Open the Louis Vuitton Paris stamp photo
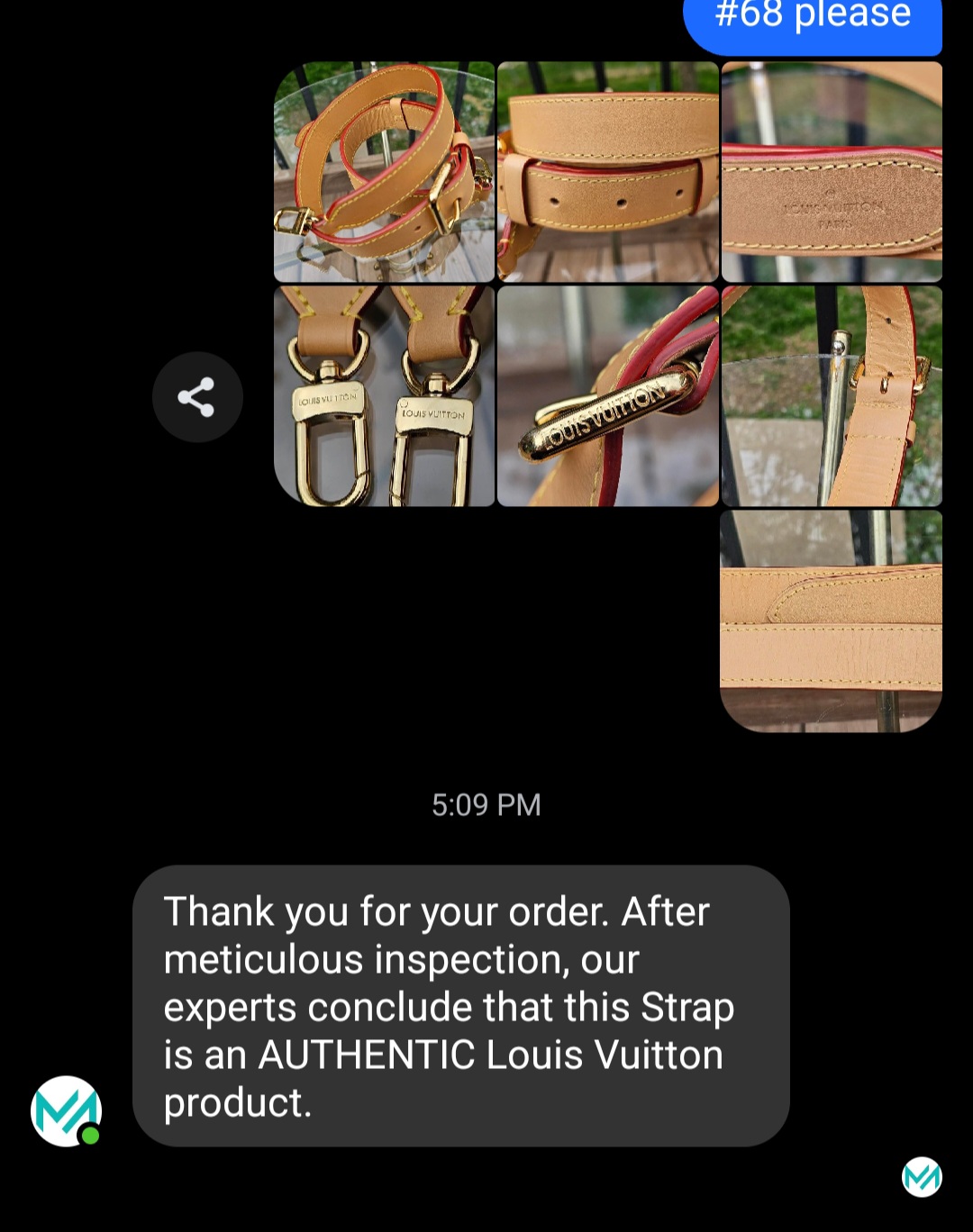The width and height of the screenshot is (973, 1232). pos(831,172)
